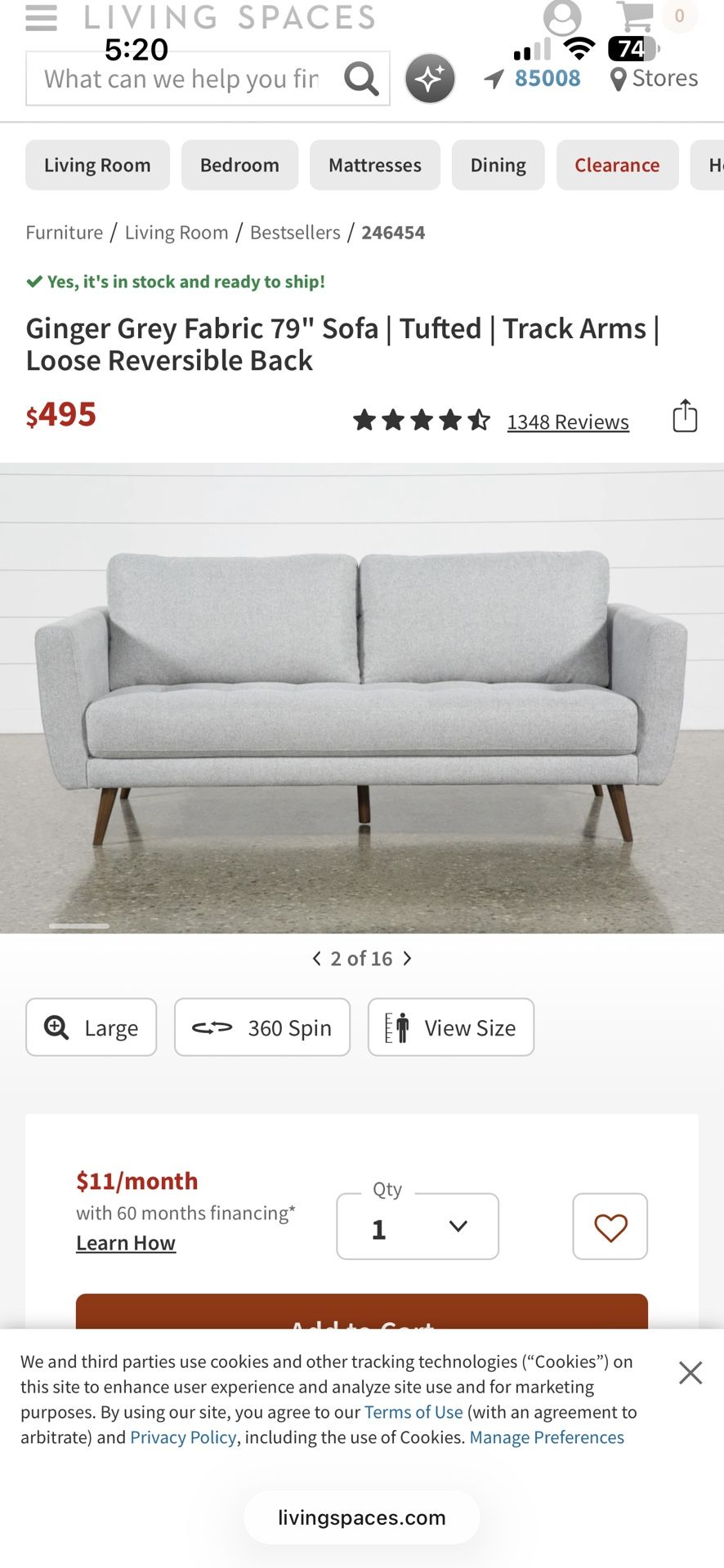Add sofa to favorites with the heart
This screenshot has width=724, height=1568.
point(610,1227)
